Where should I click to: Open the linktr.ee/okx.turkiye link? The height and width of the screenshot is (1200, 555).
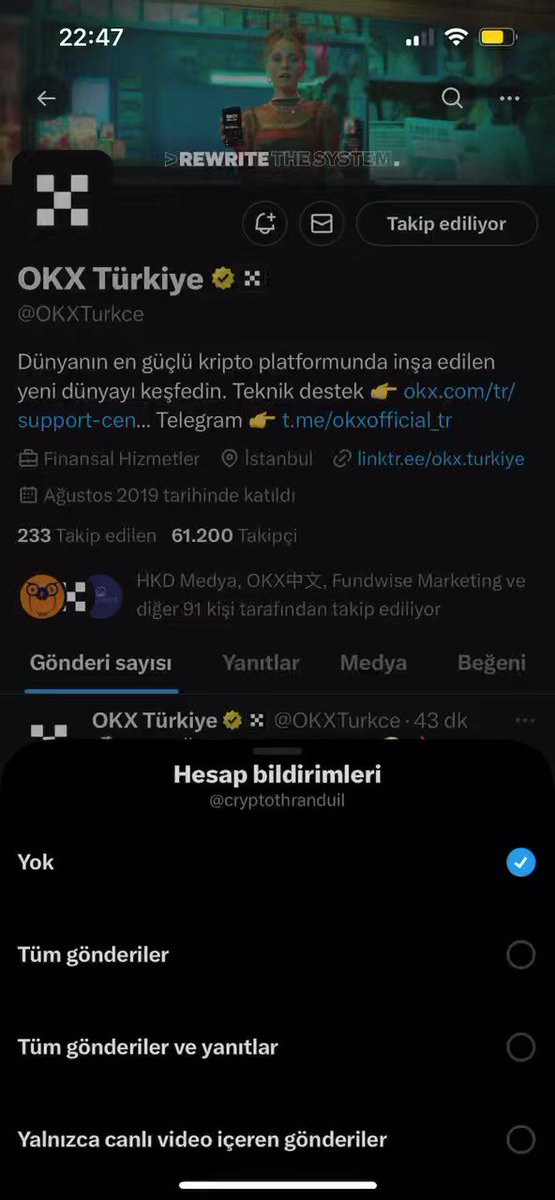tap(441, 459)
